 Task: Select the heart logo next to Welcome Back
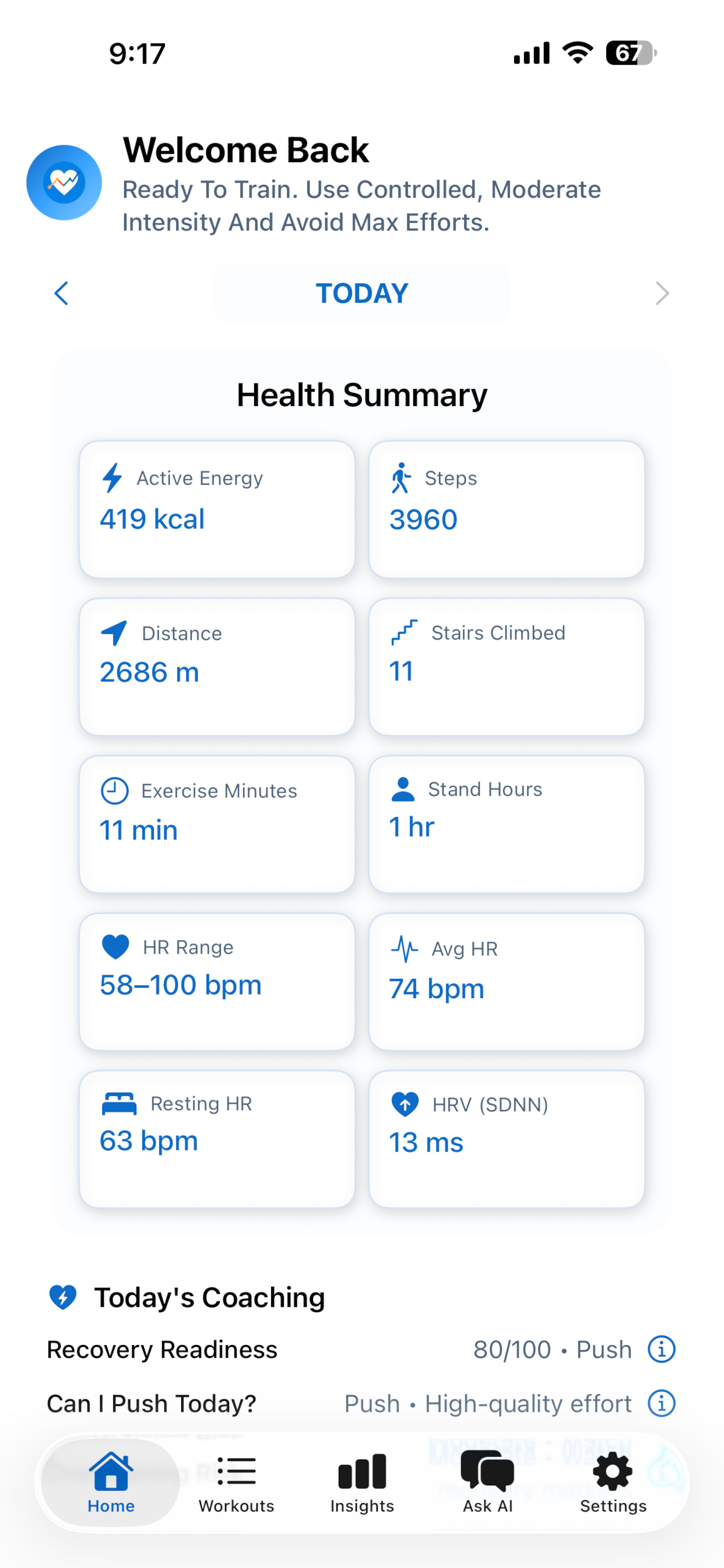(64, 183)
